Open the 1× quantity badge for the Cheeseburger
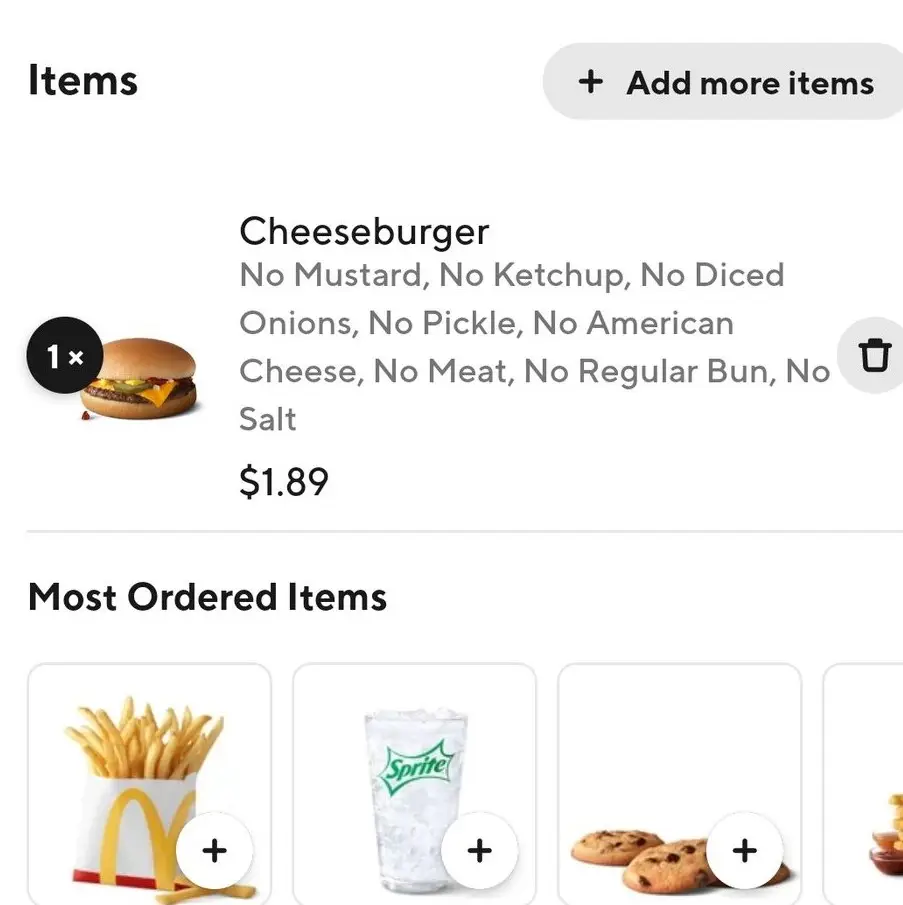The width and height of the screenshot is (903, 905). click(64, 355)
